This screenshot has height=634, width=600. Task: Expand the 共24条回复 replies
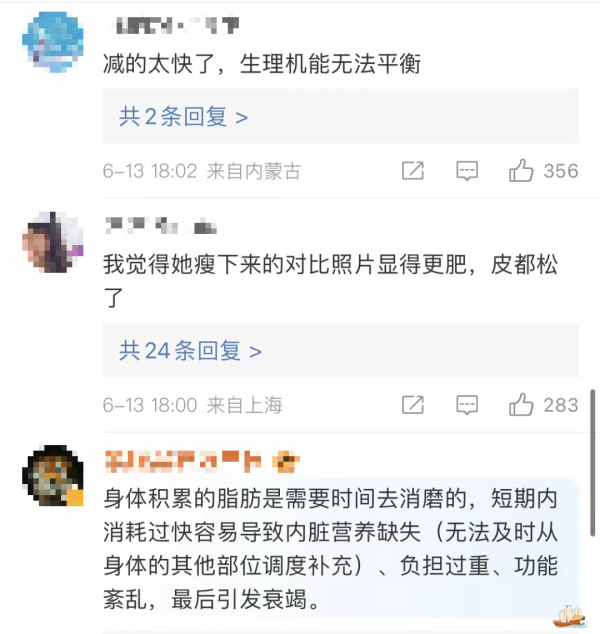[x=190, y=351]
